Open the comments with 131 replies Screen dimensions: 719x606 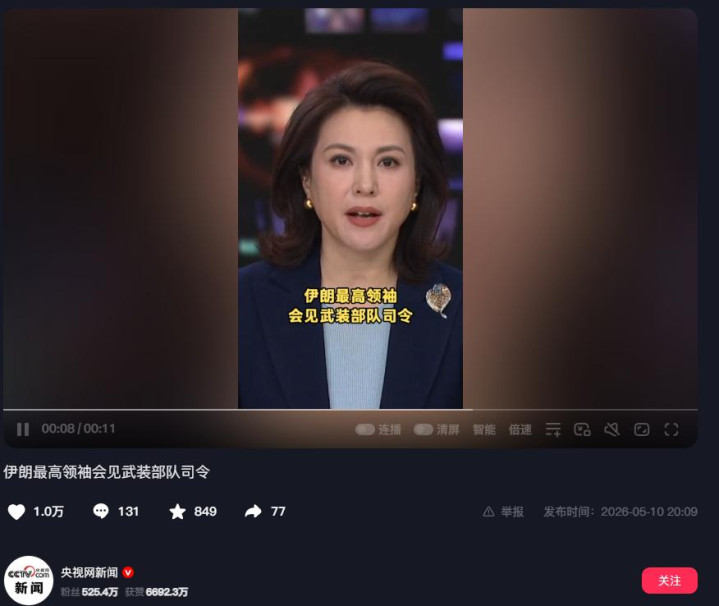(x=101, y=512)
